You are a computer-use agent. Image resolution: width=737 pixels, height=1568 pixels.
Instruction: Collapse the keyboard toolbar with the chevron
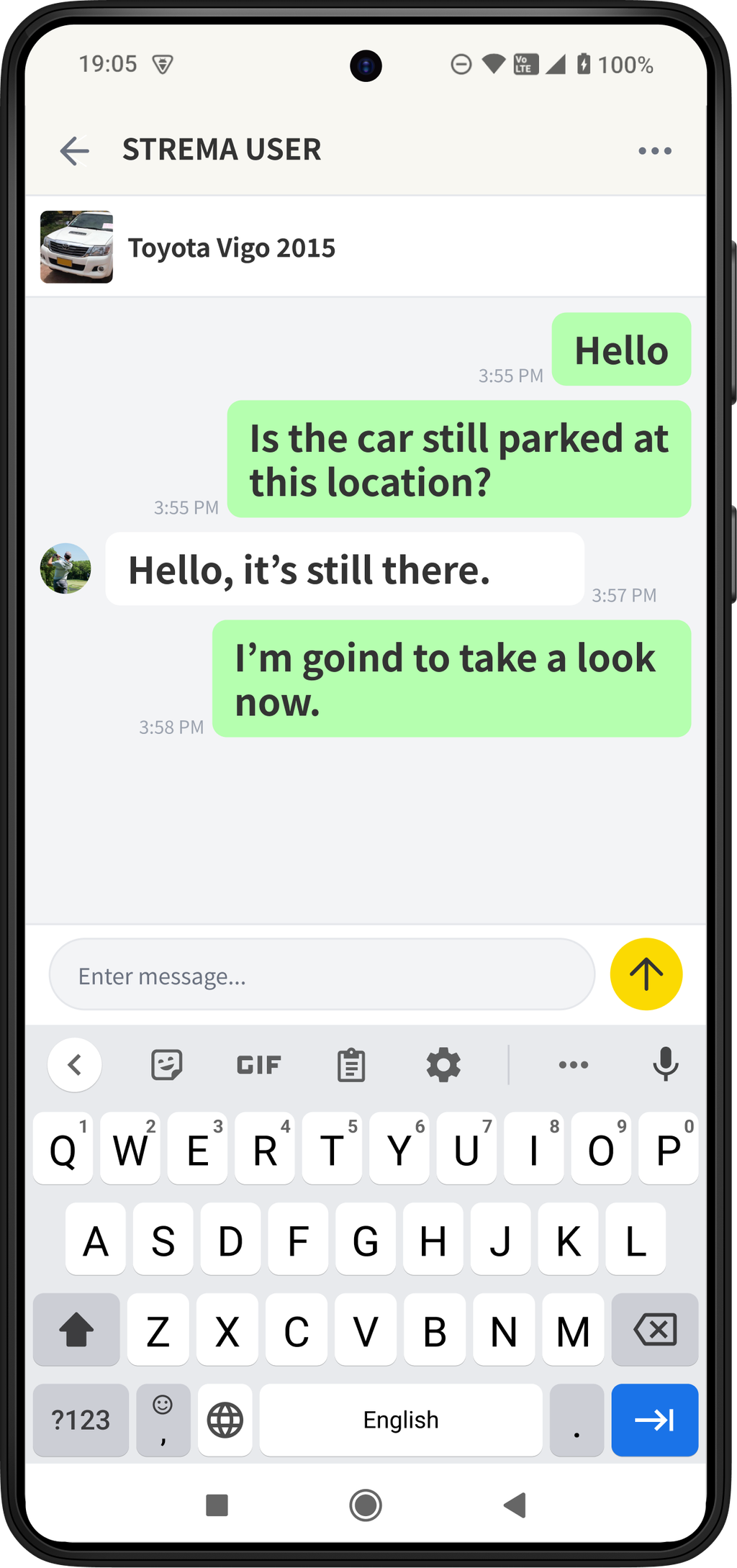[75, 1065]
